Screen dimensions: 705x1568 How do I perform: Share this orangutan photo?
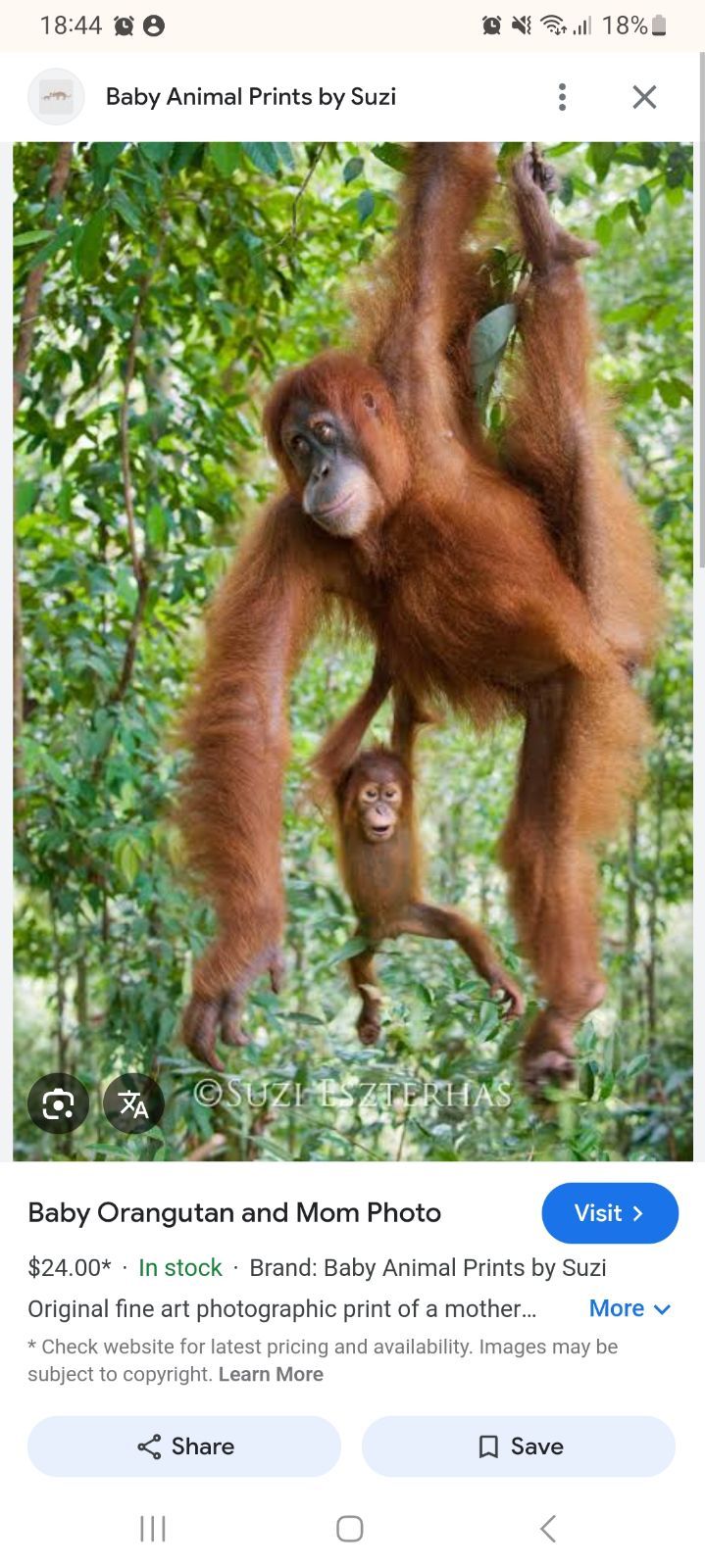184,1446
